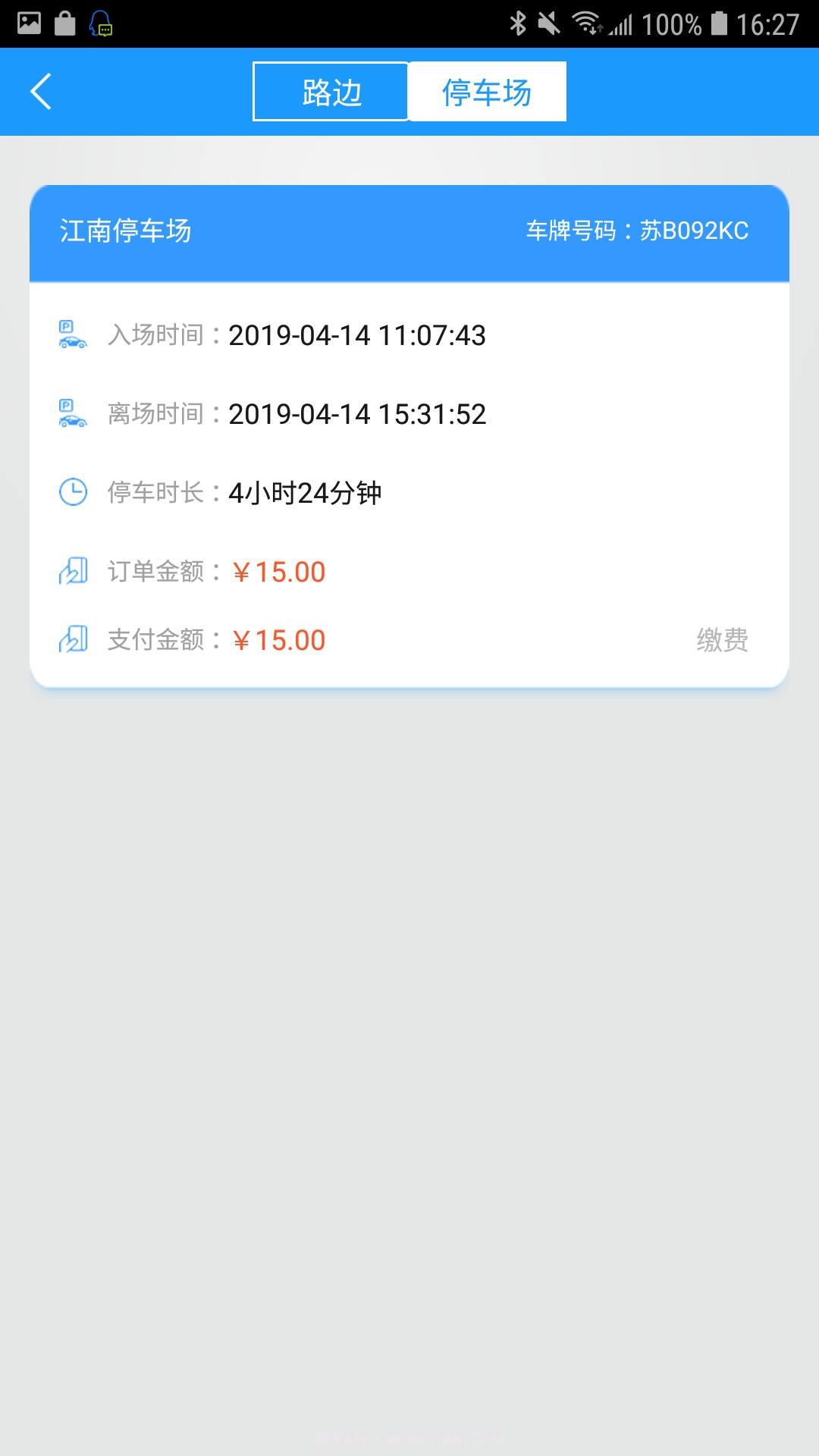Screen dimensions: 819x1456
Task: Tap the Bluetooth icon in status bar
Action: (519, 22)
